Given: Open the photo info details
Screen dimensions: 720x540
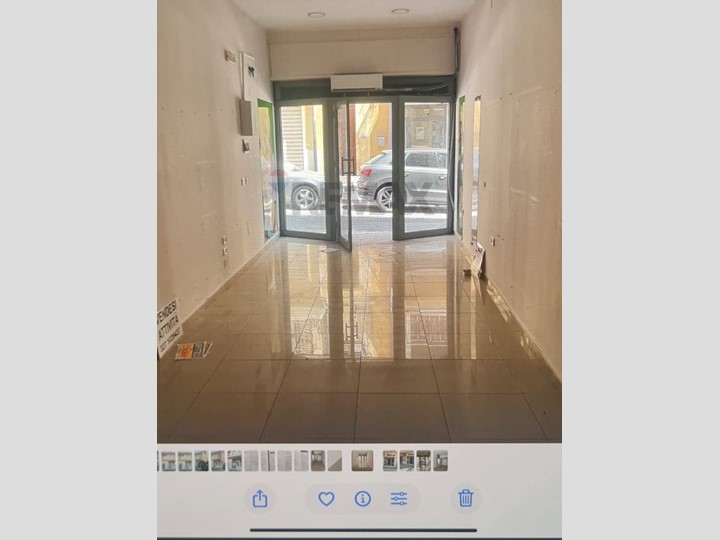Looking at the screenshot, I should pyautogui.click(x=362, y=498).
